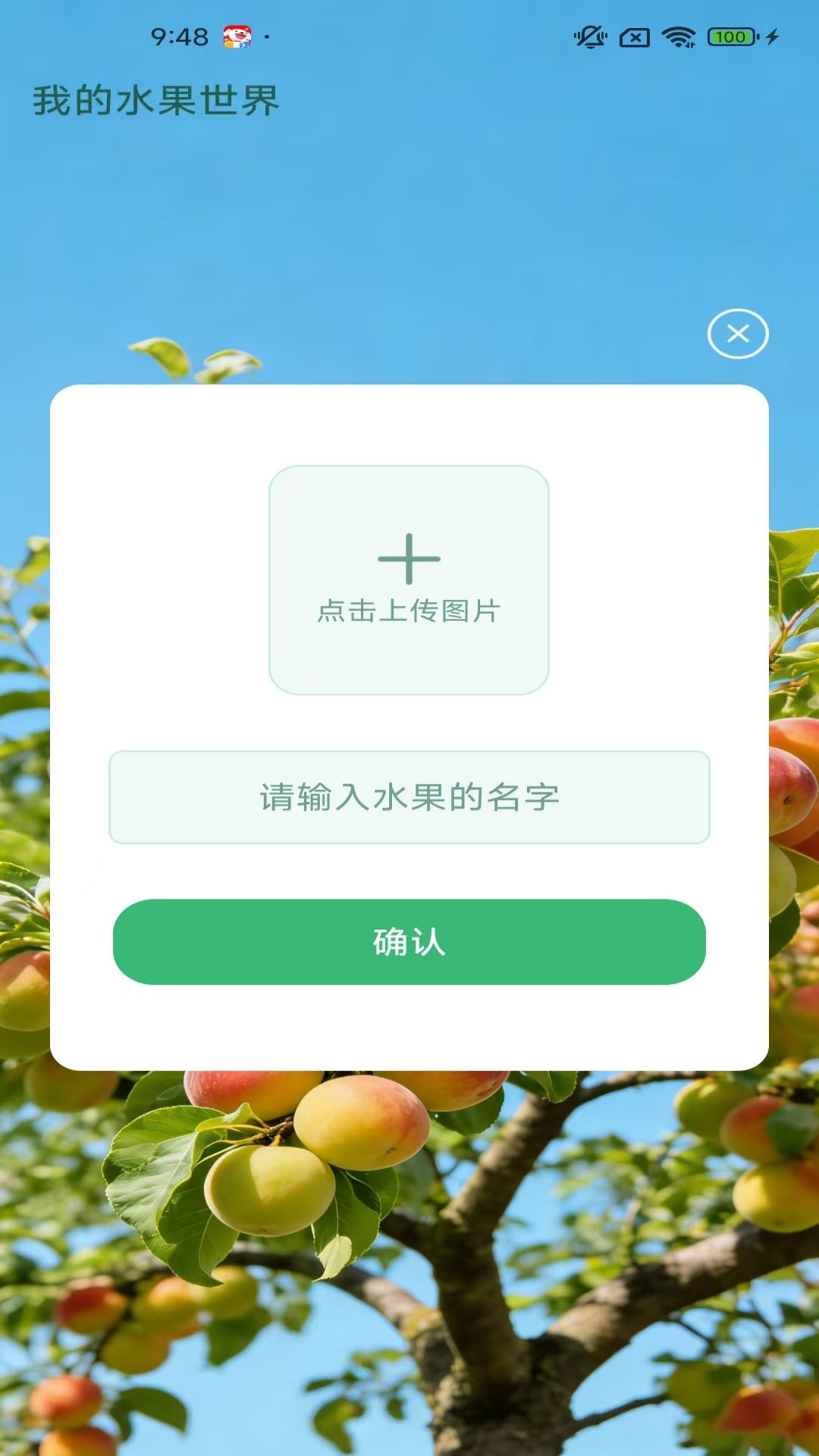Dismiss the dialog with the X button
Viewport: 819px width, 1456px height.
pyautogui.click(x=738, y=334)
